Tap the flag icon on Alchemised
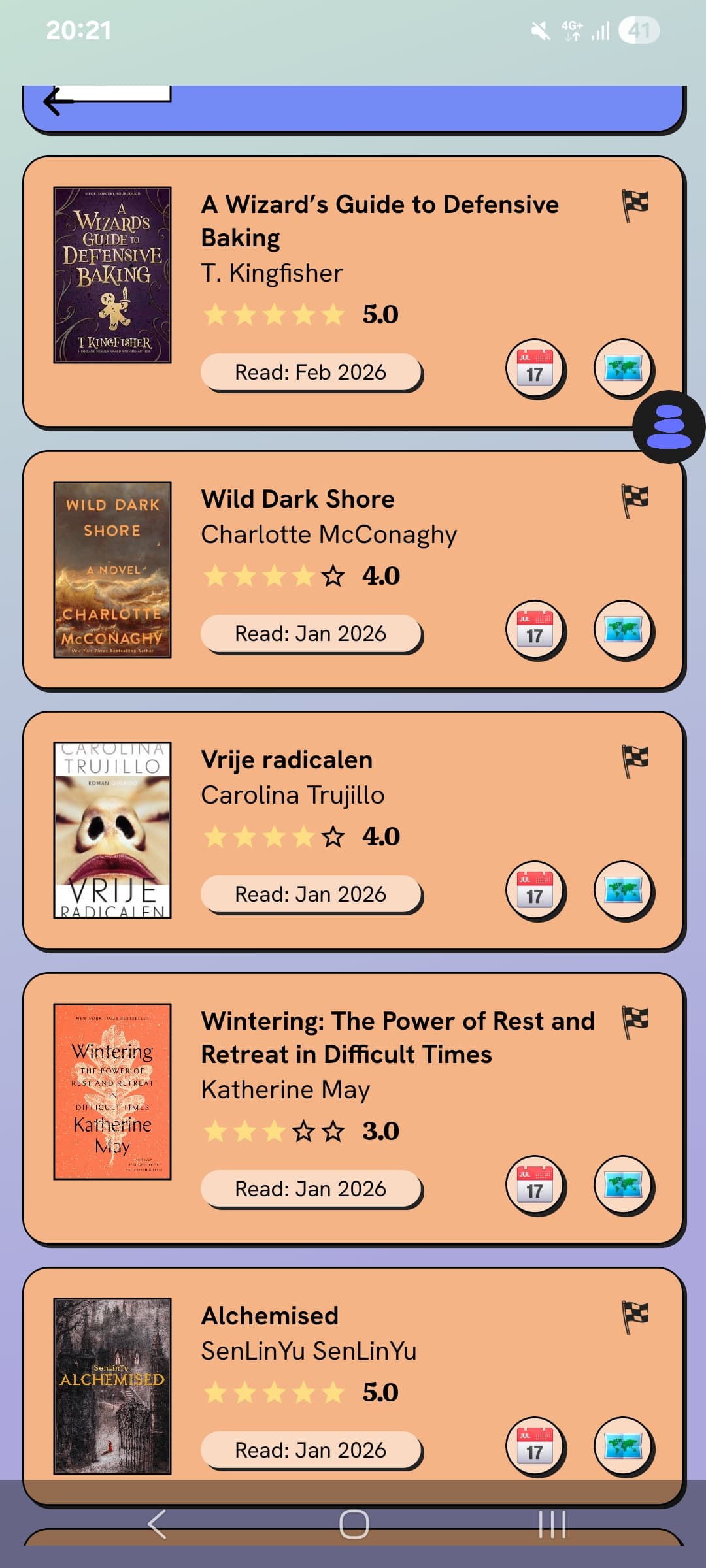706x1568 pixels. tap(635, 1316)
